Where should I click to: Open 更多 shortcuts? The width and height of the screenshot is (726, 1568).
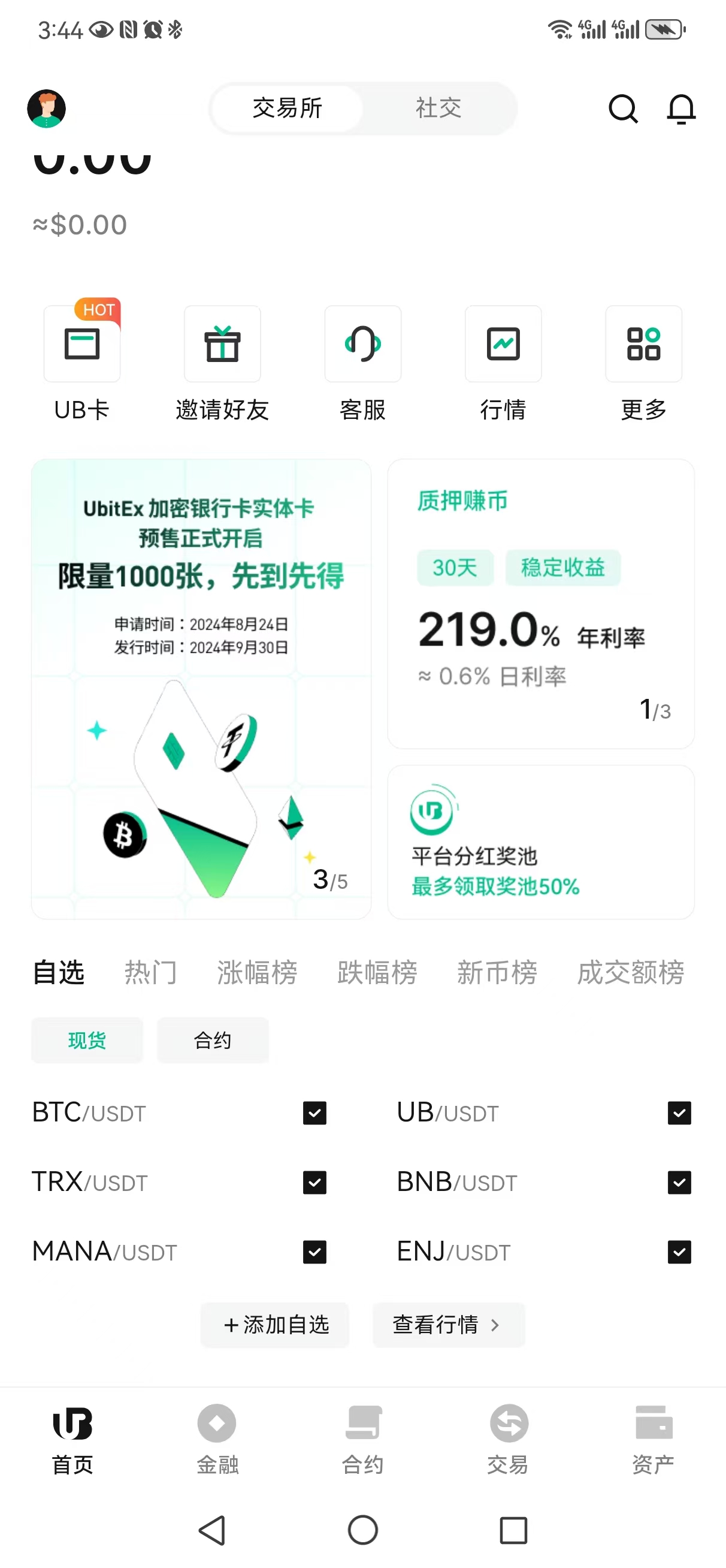tap(643, 363)
